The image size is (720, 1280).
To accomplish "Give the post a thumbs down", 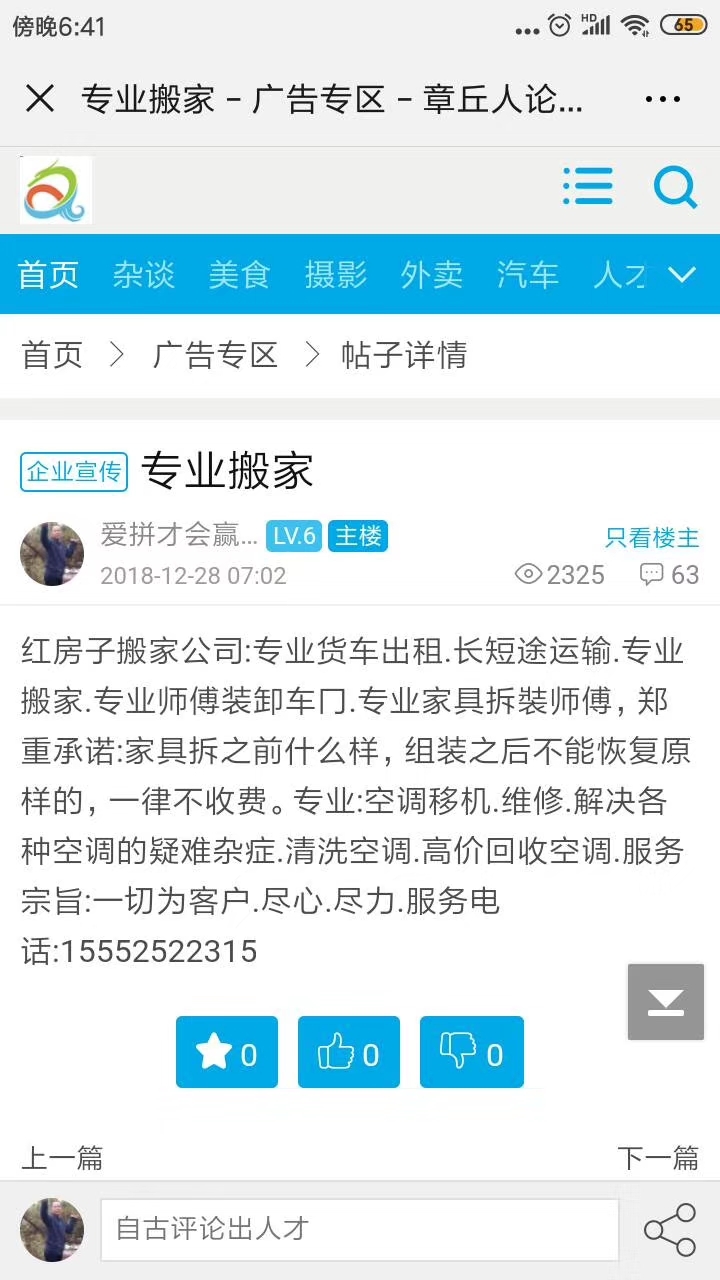I will [471, 1053].
